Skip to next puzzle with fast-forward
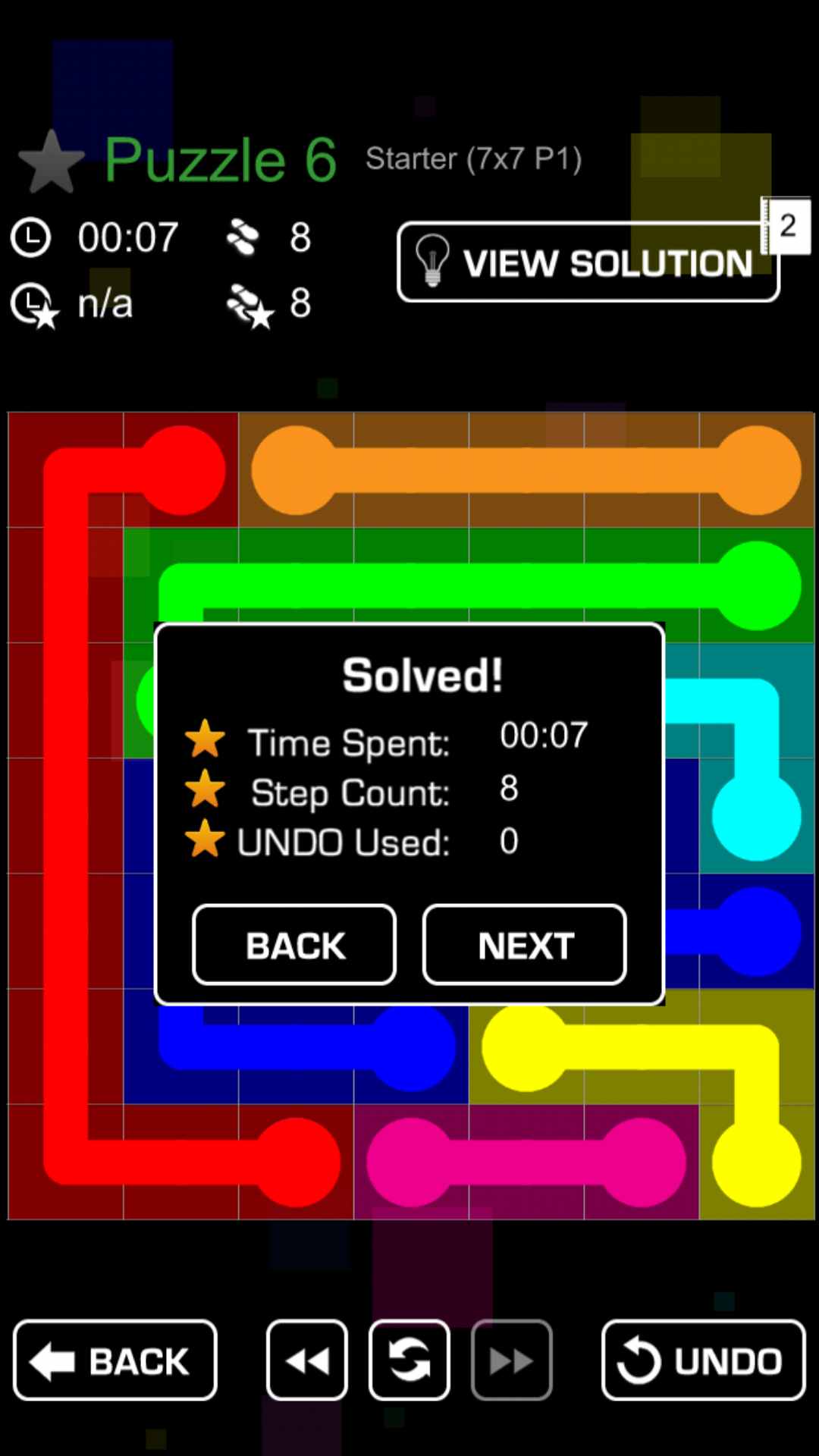 point(511,1360)
